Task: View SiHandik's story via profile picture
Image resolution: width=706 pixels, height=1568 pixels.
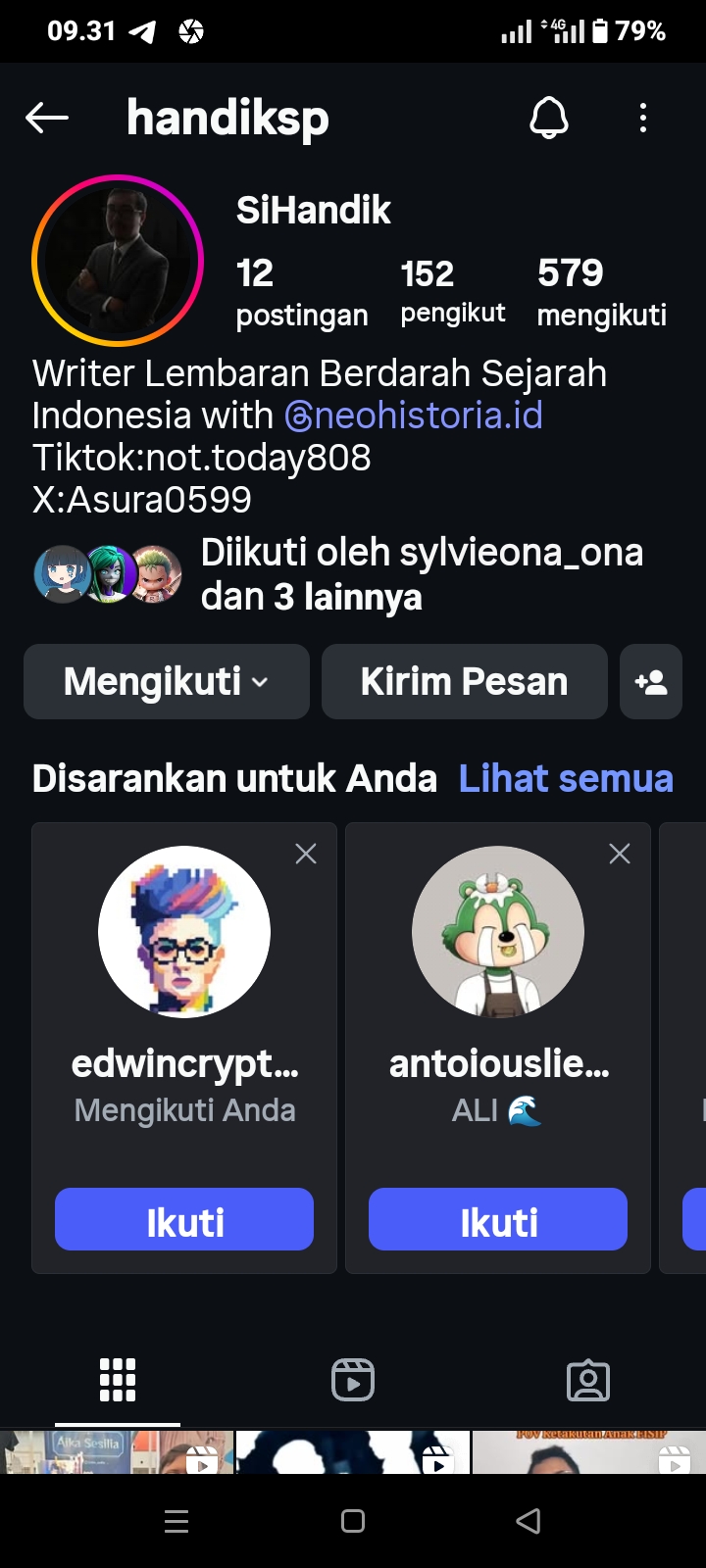Action: click(x=118, y=261)
